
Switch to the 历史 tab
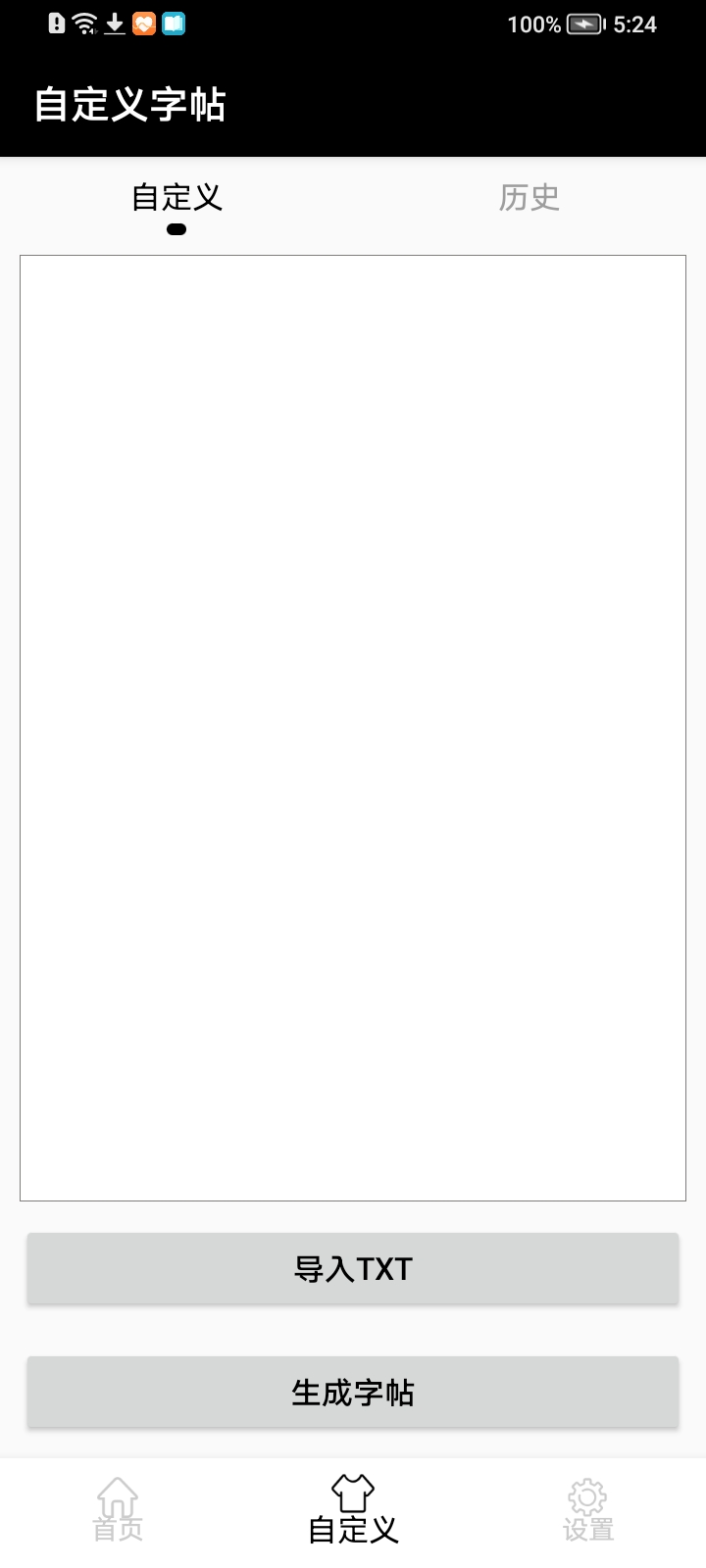[529, 198]
